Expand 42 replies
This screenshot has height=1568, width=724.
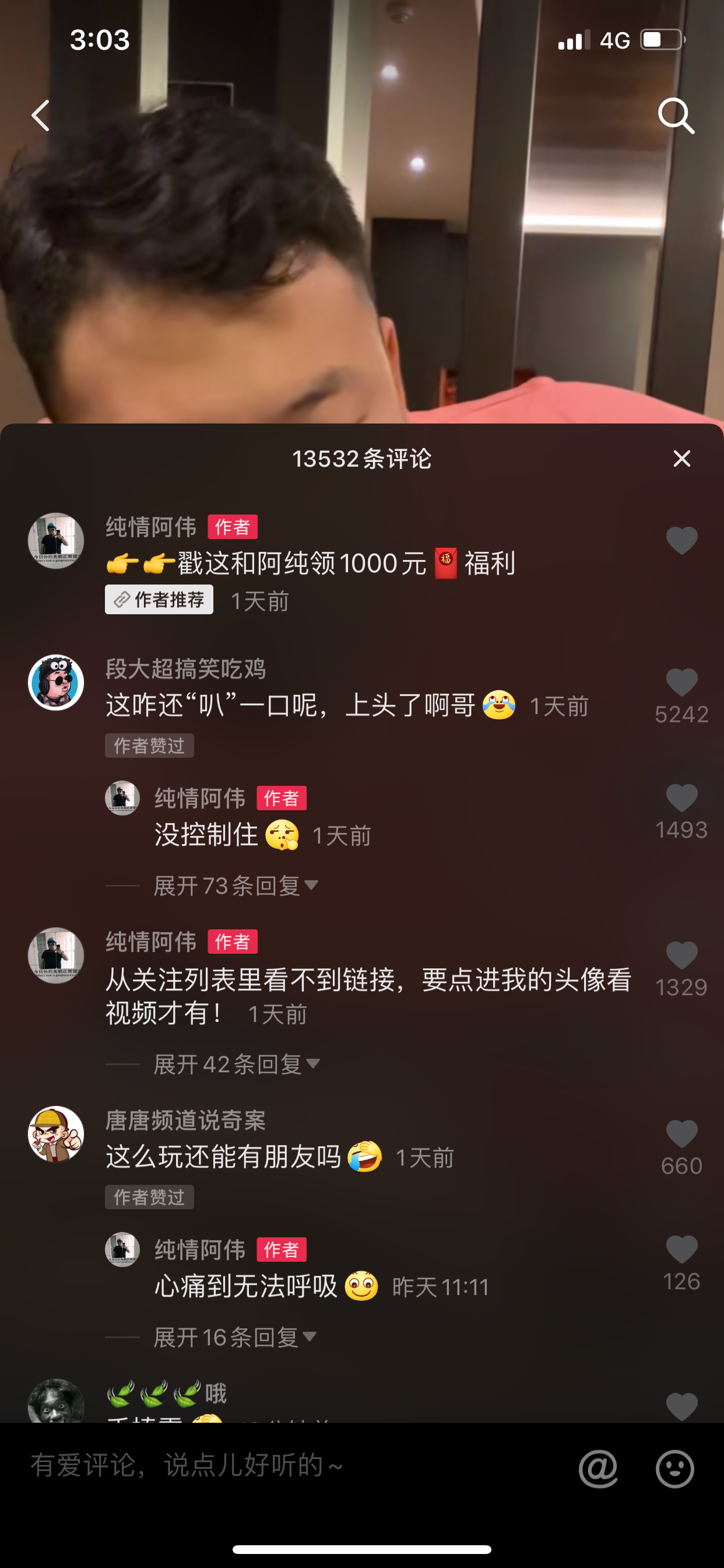pos(236,1064)
